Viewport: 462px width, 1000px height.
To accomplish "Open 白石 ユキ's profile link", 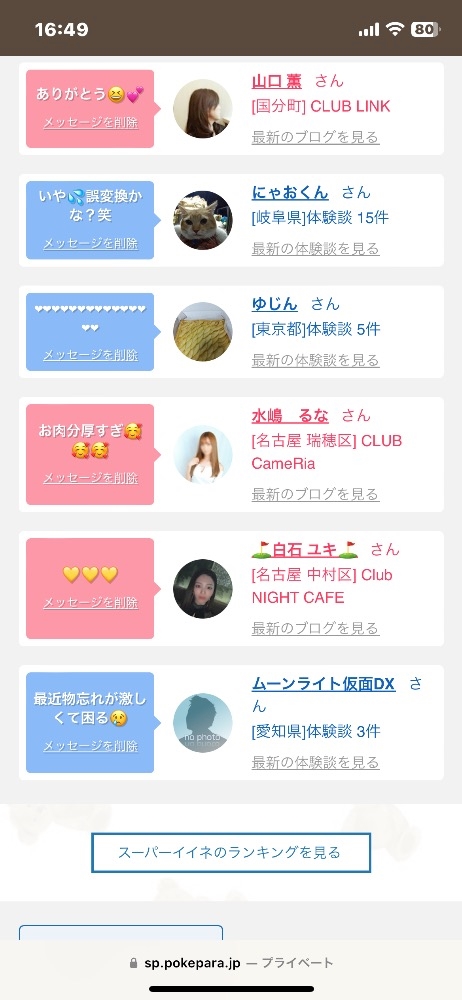I will pos(304,550).
